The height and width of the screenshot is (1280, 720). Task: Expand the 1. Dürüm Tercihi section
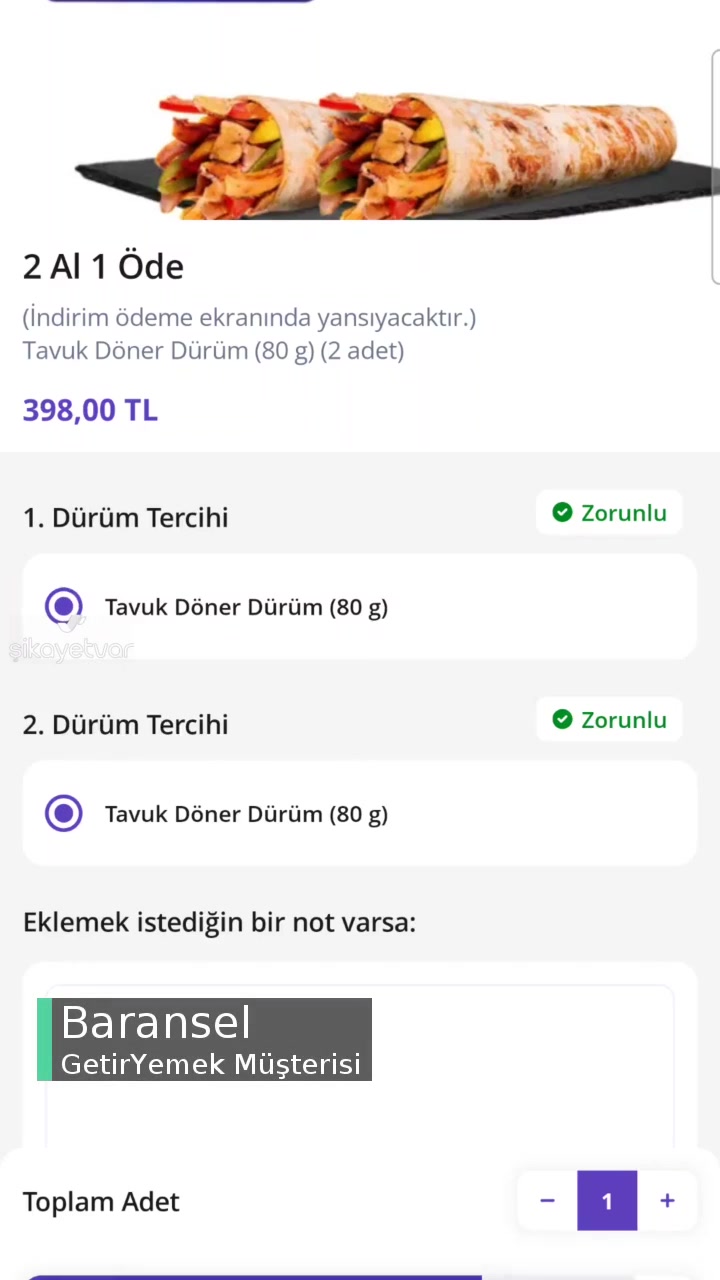pyautogui.click(x=125, y=517)
